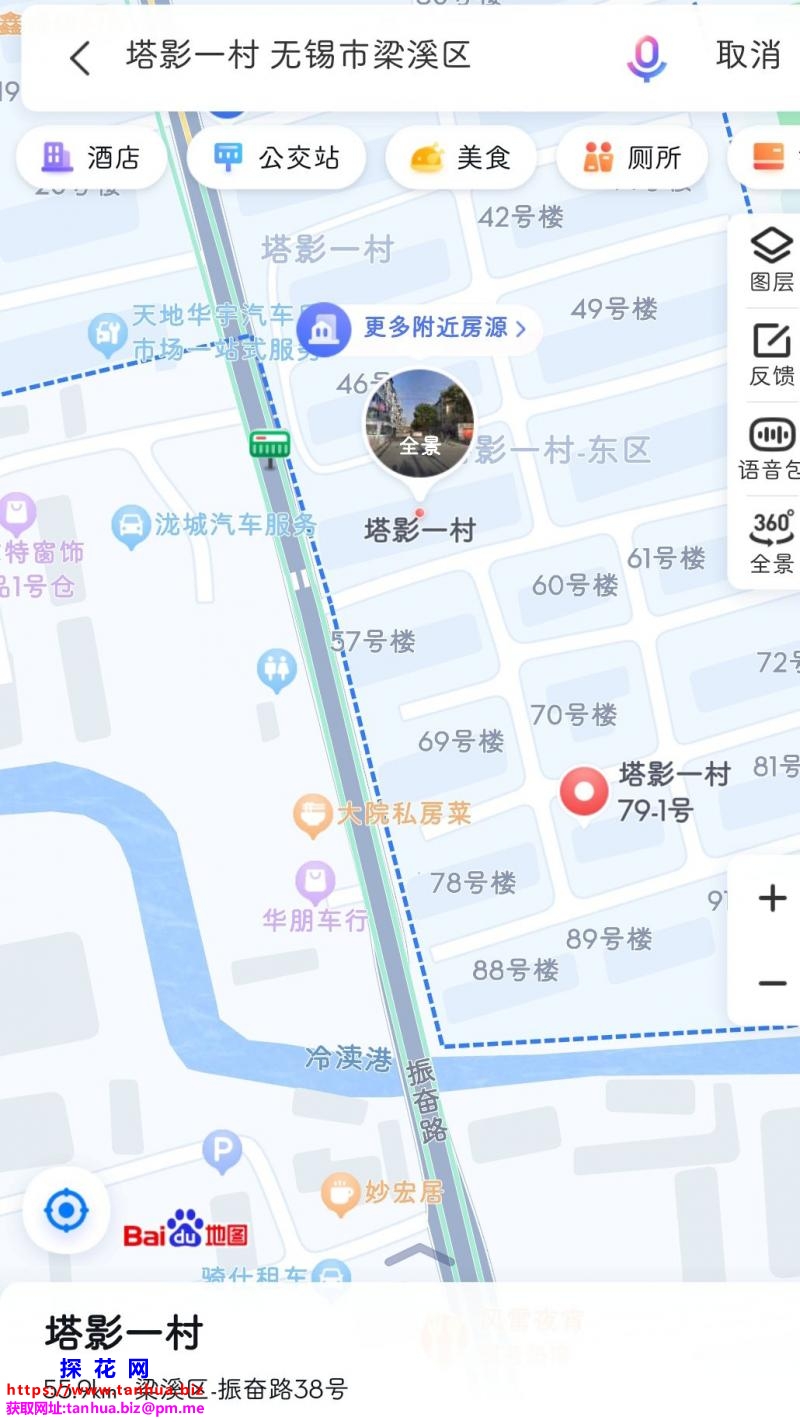800x1424 pixels.
Task: Start voice search with the microphone
Action: coord(647,57)
